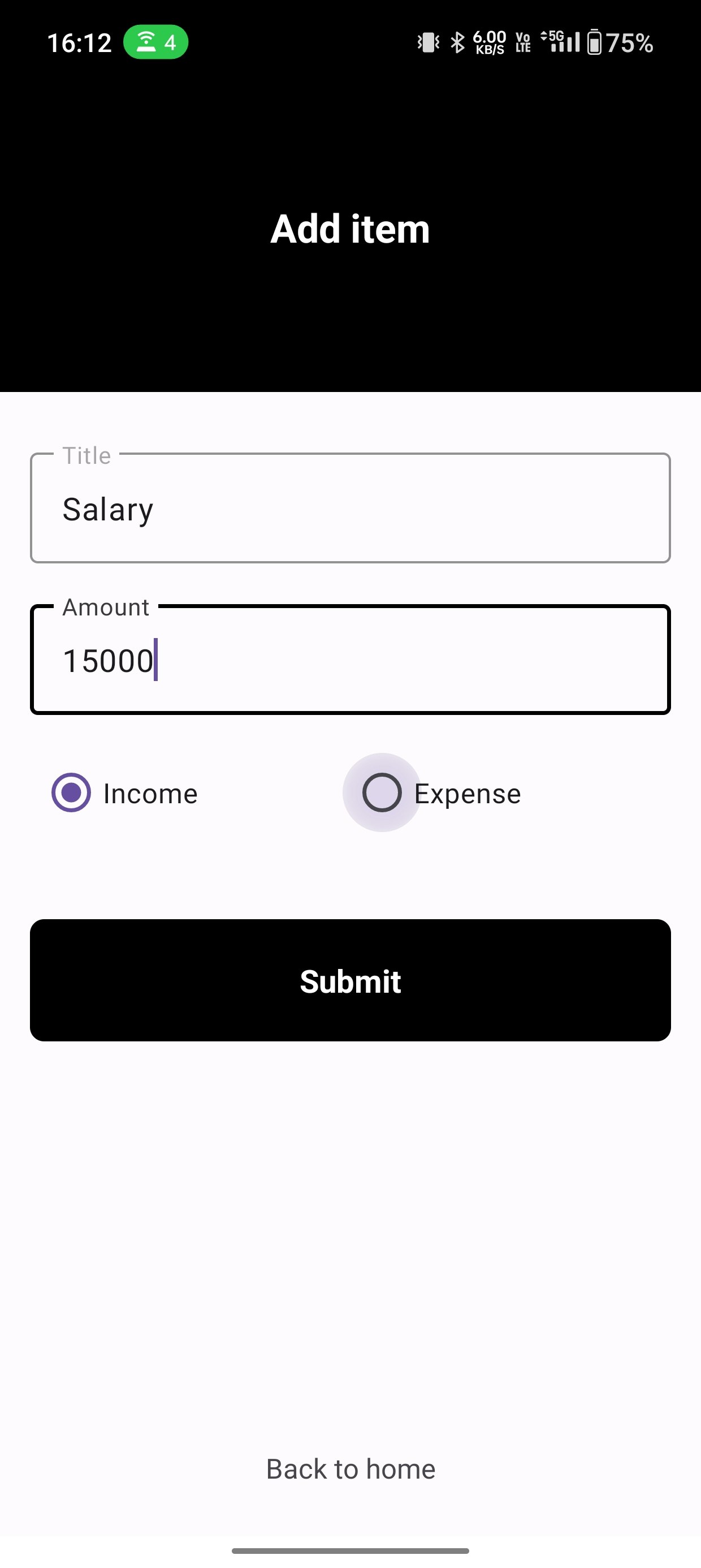Choose Expense as the item type
Viewport: 701px width, 1568px height.
[382, 792]
